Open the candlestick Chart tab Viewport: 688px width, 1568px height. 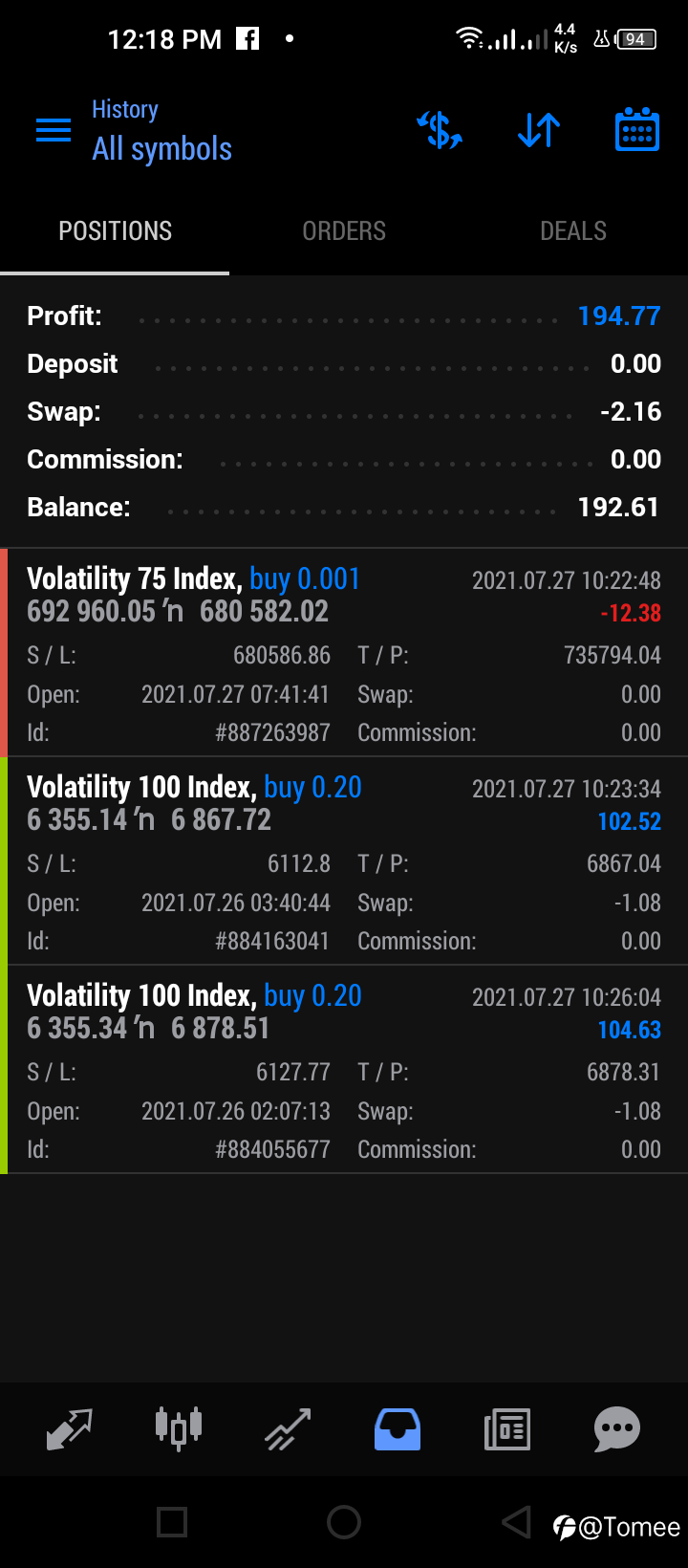tap(179, 1430)
